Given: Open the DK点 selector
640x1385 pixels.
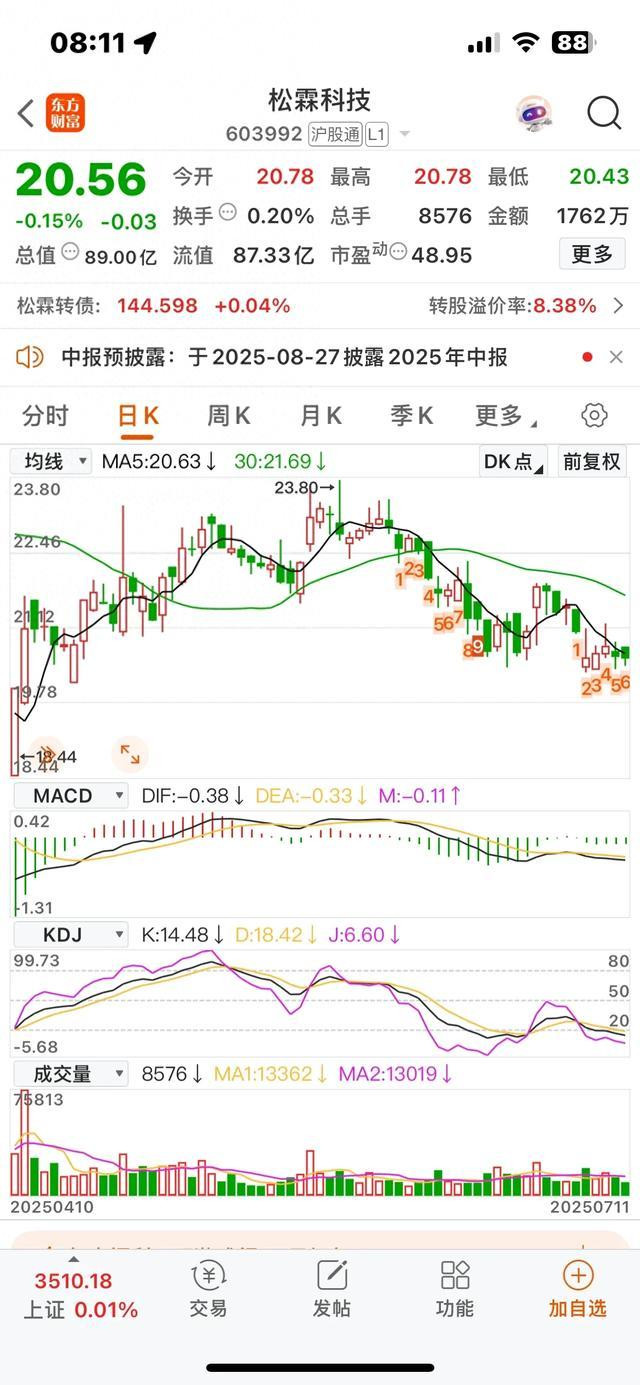Looking at the screenshot, I should (513, 462).
